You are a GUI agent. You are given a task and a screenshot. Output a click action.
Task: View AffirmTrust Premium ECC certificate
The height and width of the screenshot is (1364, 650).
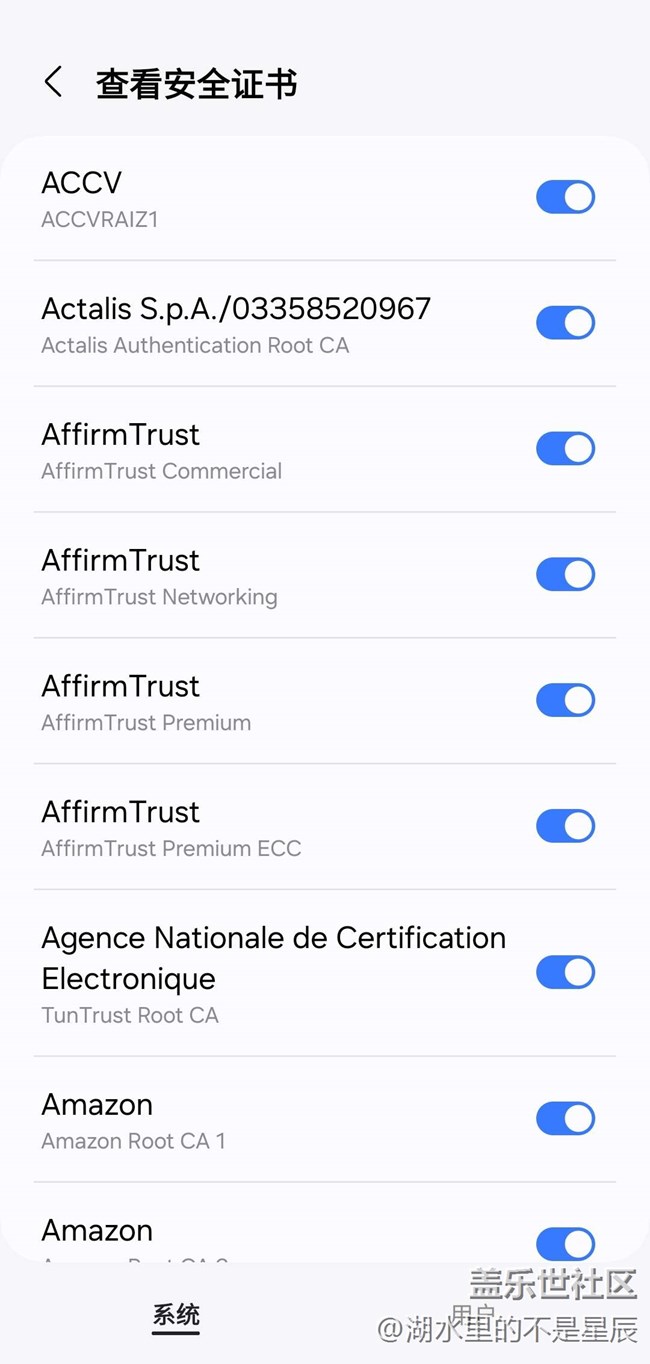250,828
